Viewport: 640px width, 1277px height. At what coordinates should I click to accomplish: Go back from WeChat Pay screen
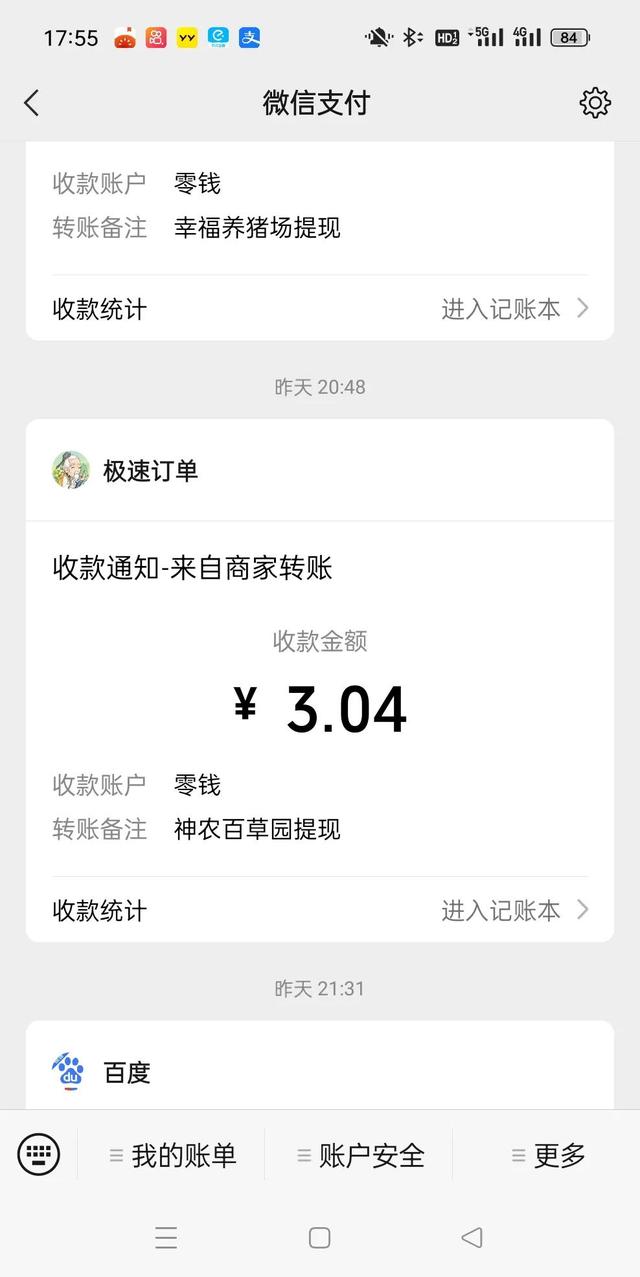[x=32, y=102]
